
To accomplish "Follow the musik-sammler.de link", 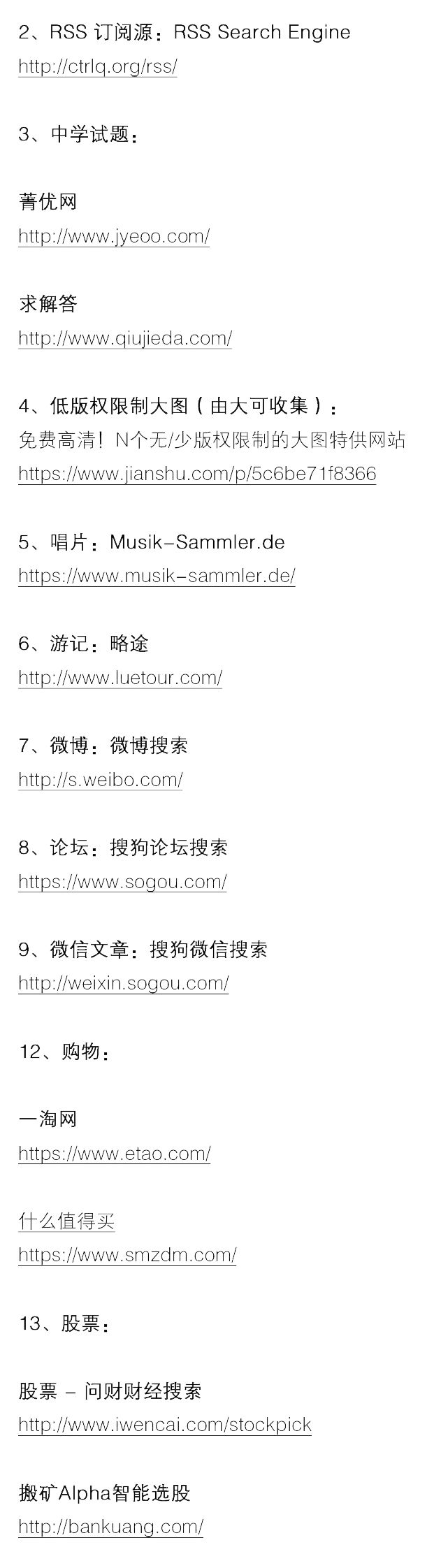I will [157, 576].
